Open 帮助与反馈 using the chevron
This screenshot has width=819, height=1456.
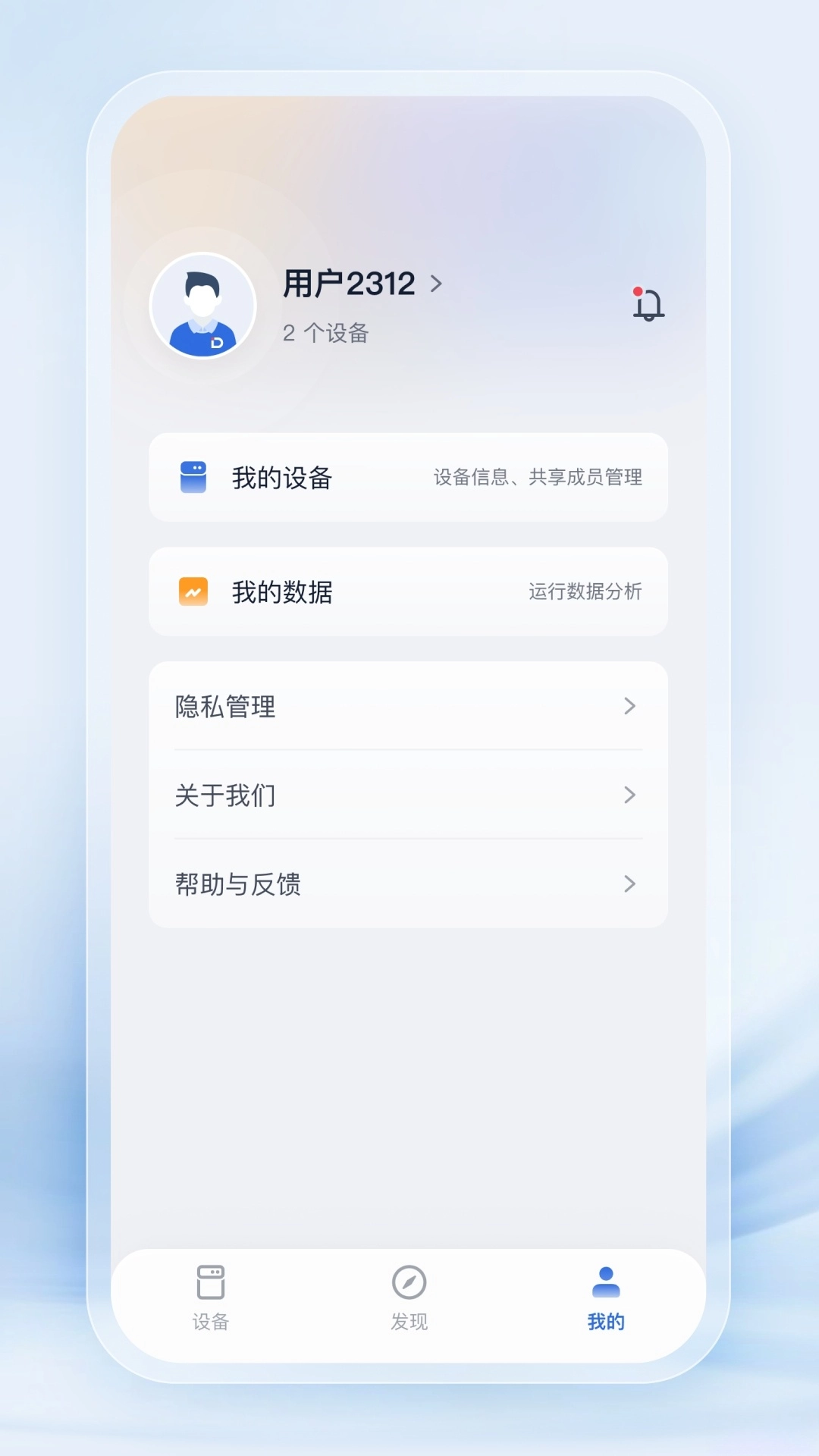(x=630, y=883)
